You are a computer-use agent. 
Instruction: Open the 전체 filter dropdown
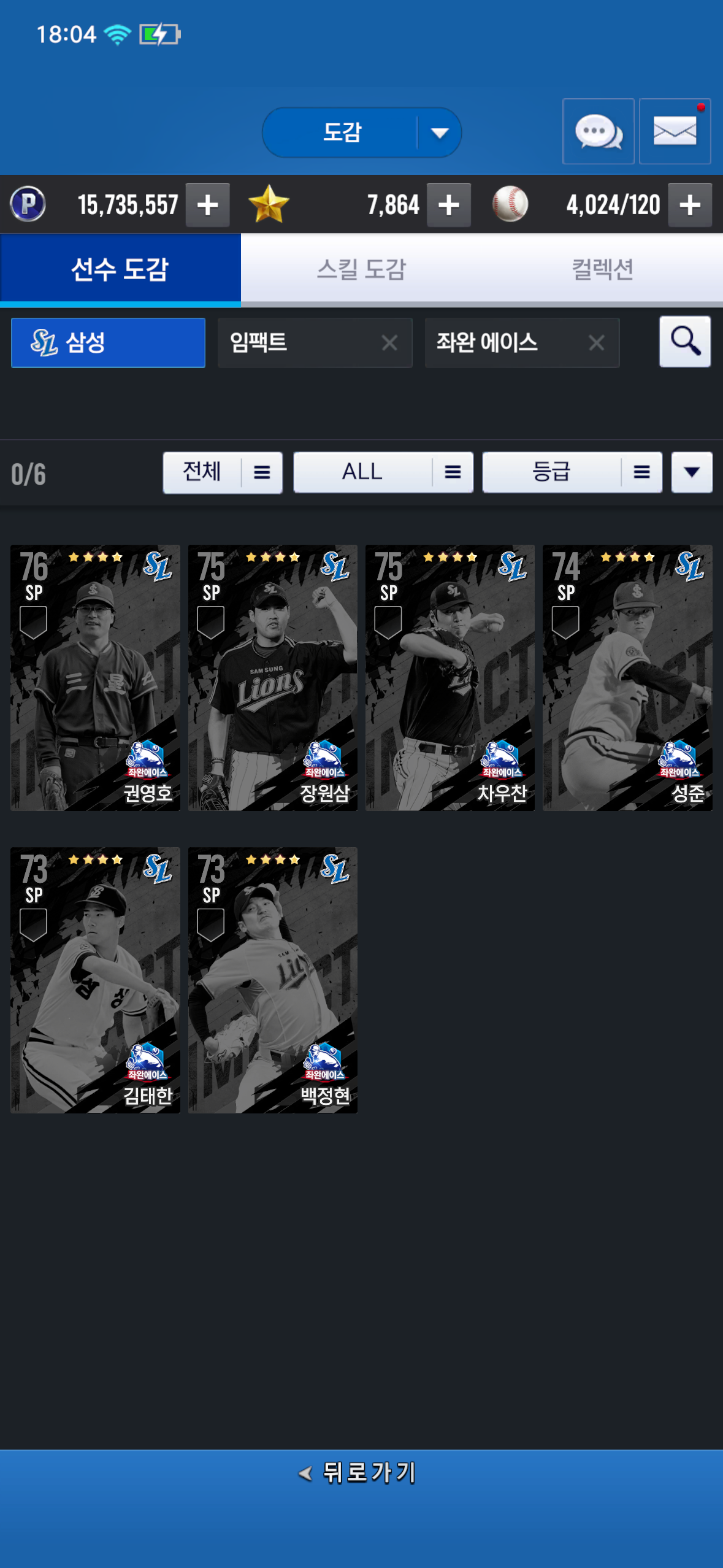tap(223, 472)
